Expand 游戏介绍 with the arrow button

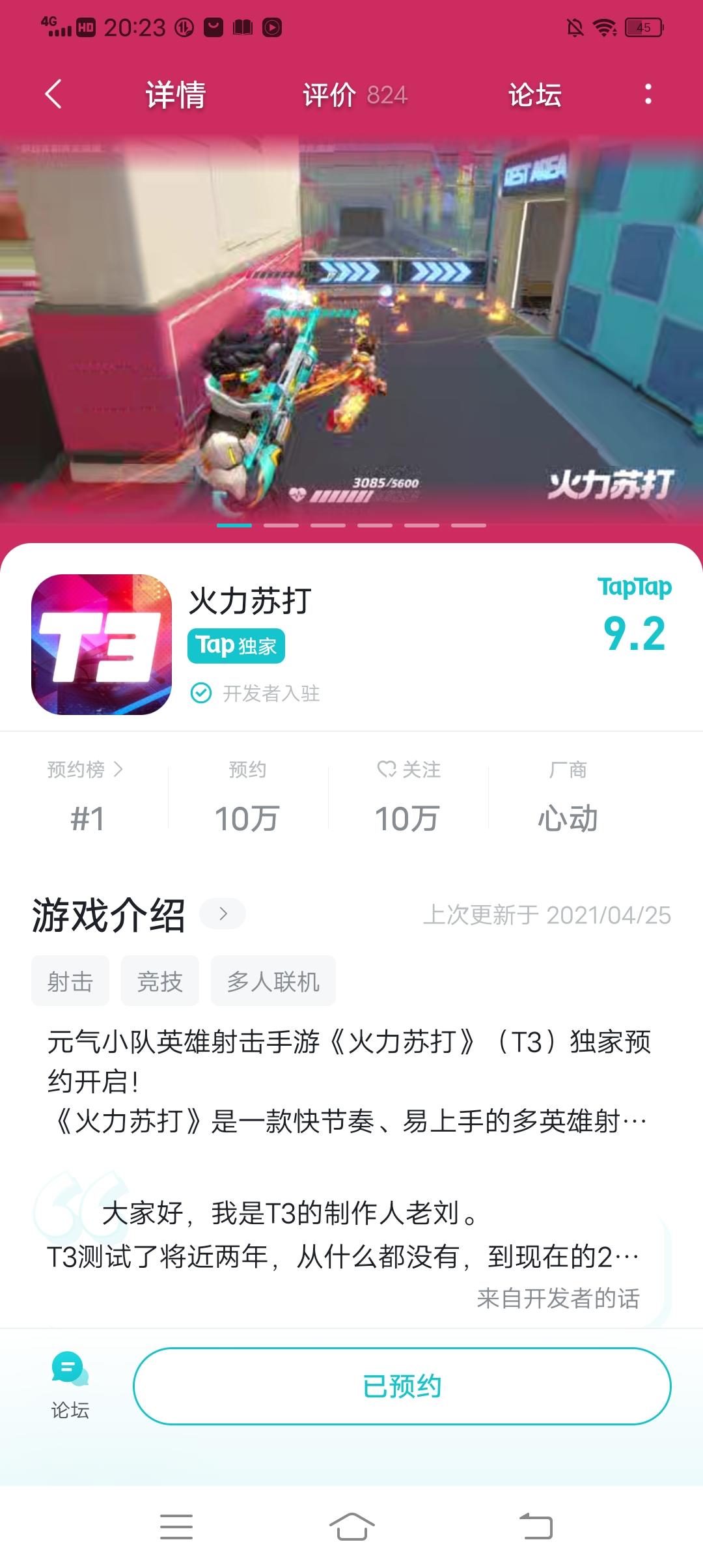(225, 913)
